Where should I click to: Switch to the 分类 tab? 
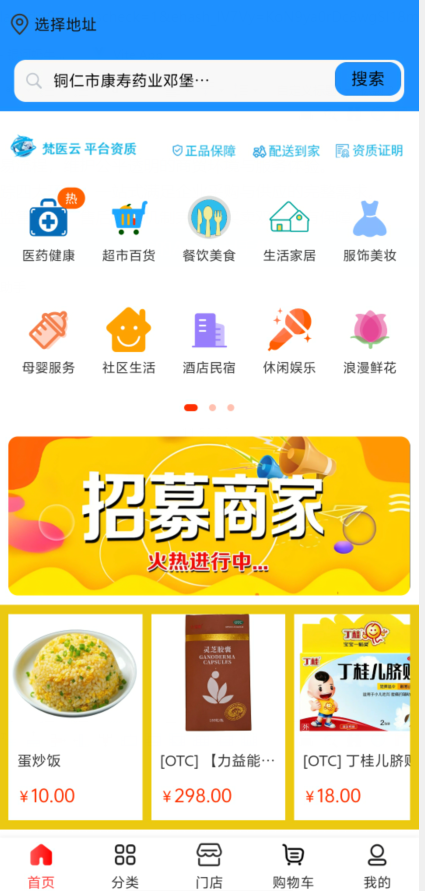point(125,866)
